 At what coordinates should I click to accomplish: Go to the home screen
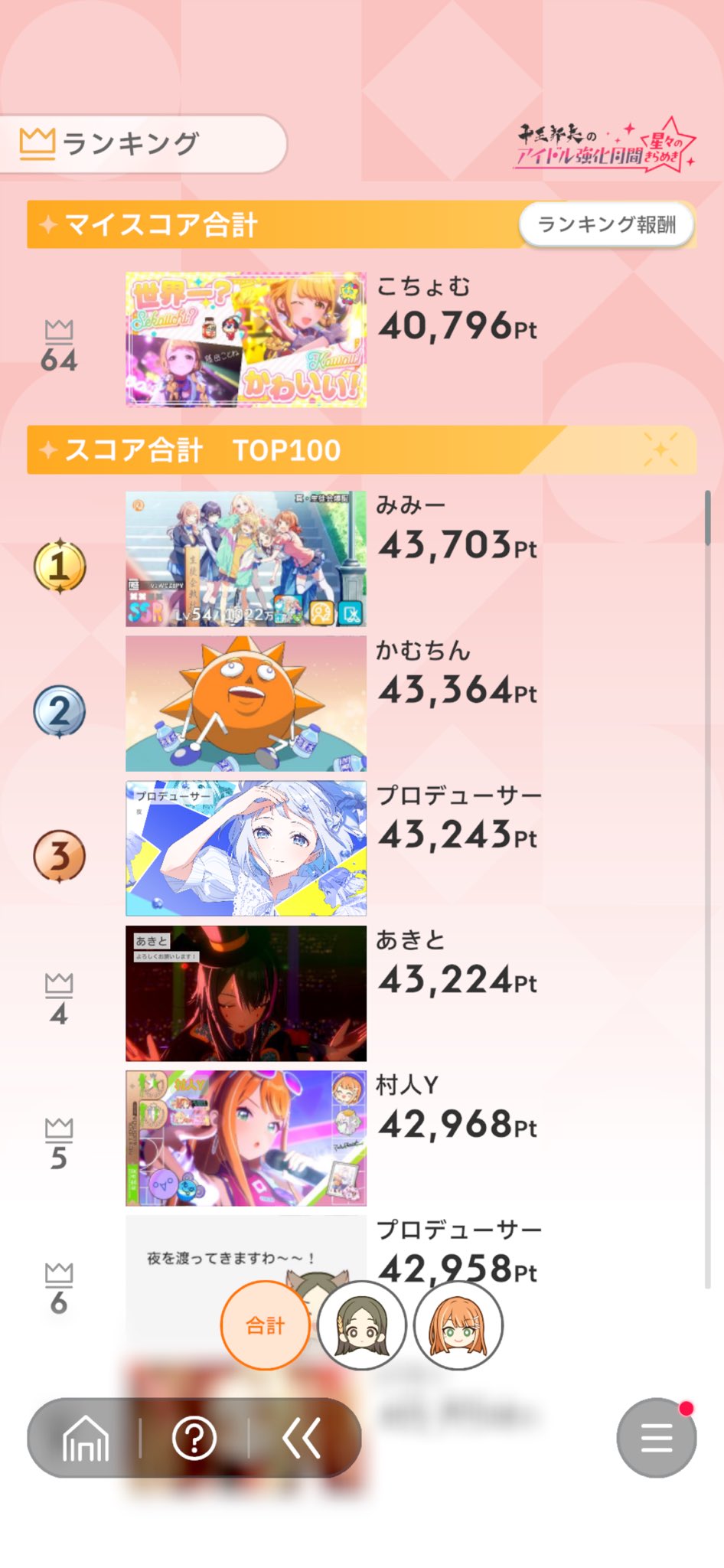[x=86, y=1439]
